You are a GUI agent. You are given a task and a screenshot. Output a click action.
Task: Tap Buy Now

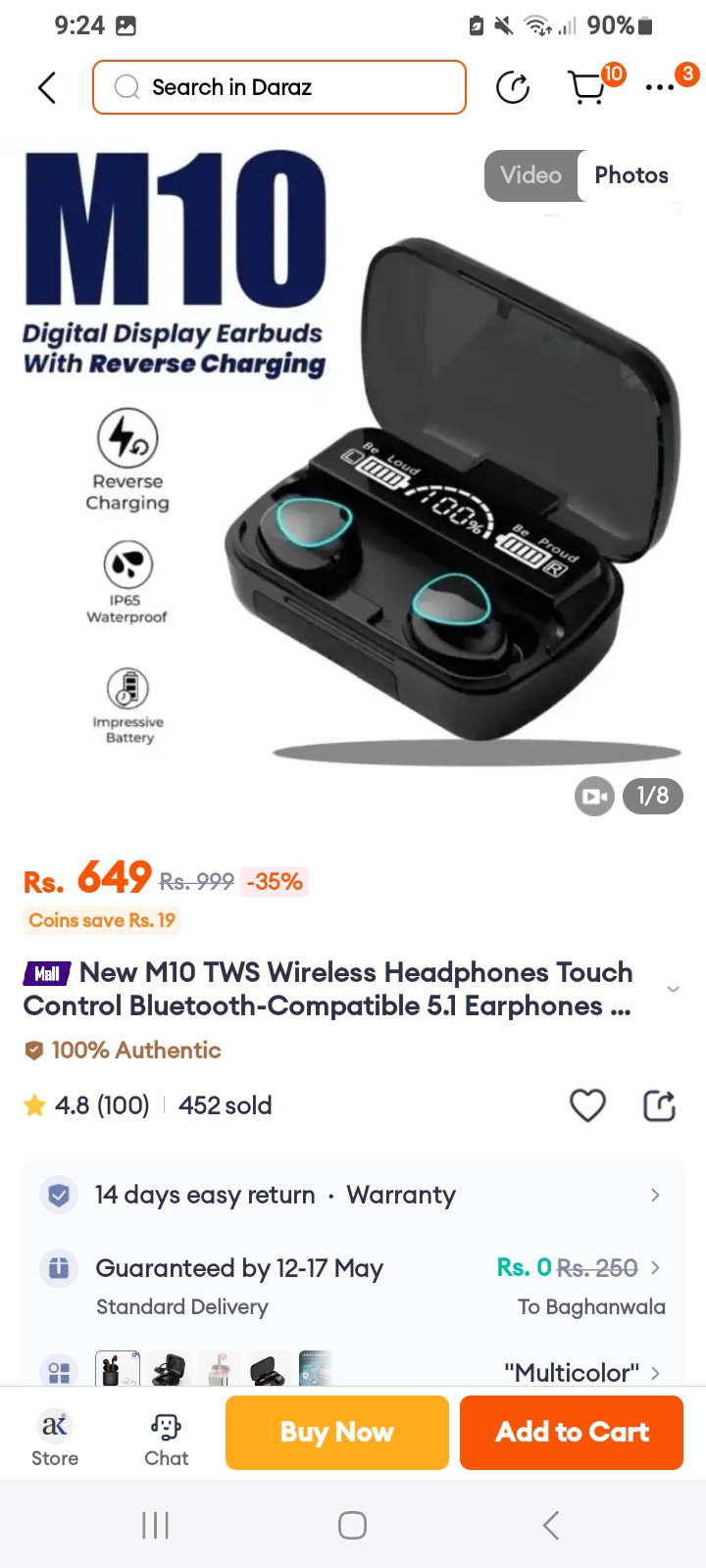(x=337, y=1432)
